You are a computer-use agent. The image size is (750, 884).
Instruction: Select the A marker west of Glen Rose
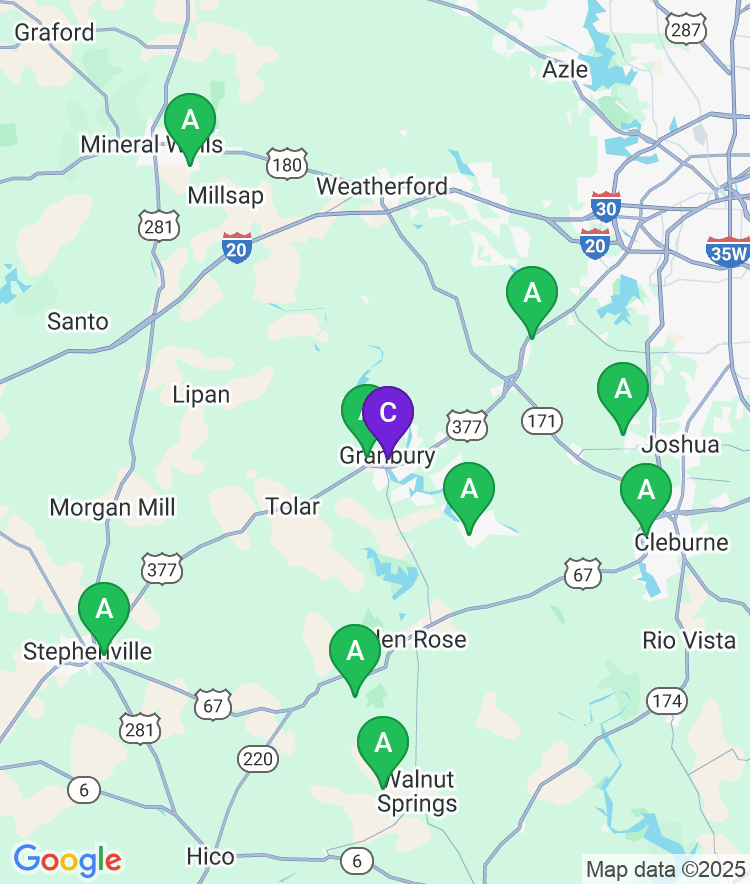click(x=355, y=652)
